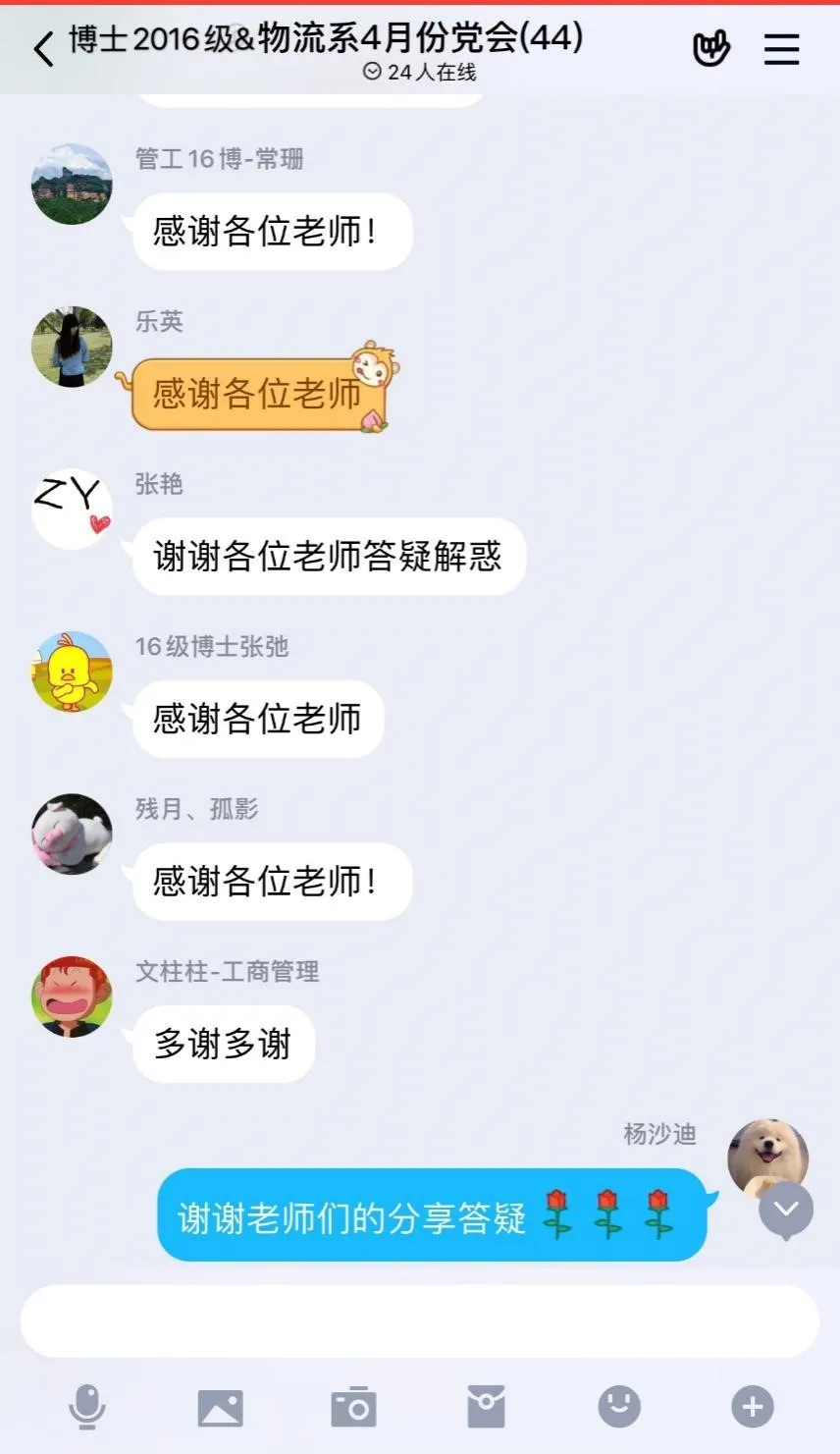Open the red packet icon

coord(486,1408)
